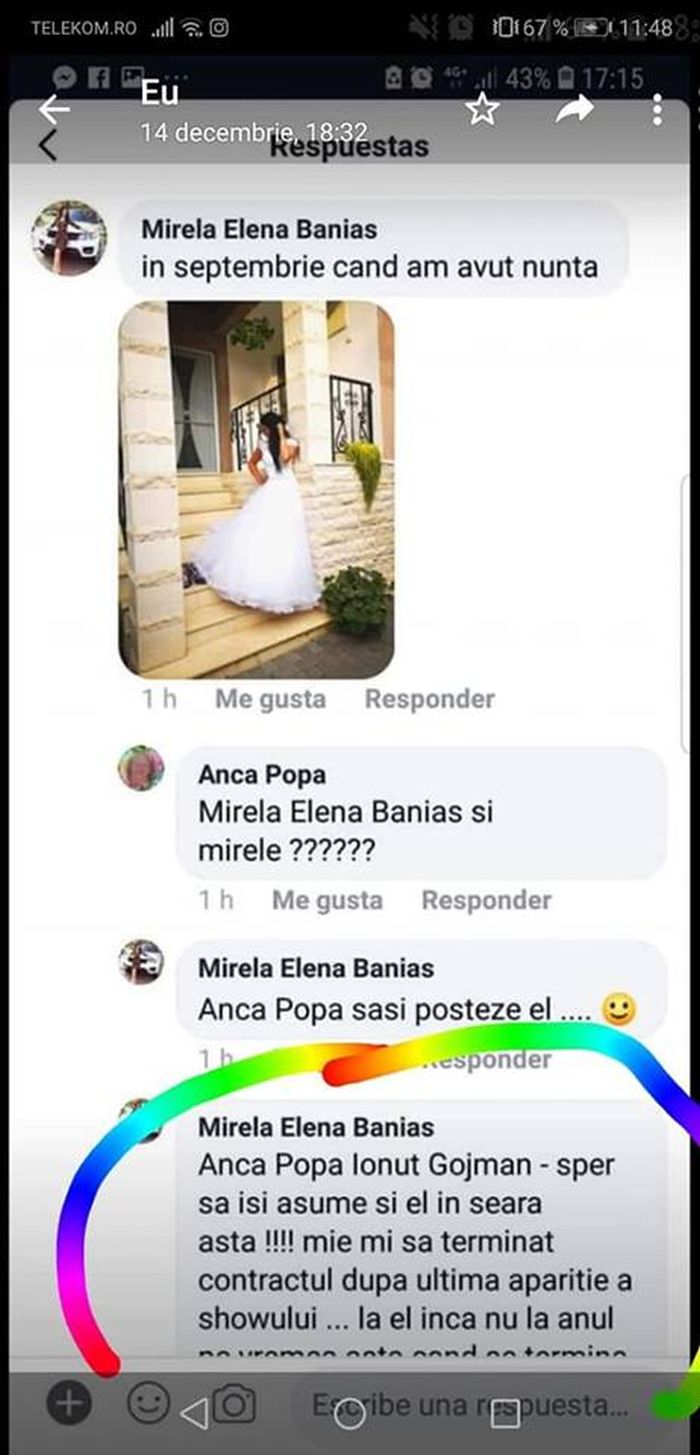Forward this image

[x=574, y=109]
